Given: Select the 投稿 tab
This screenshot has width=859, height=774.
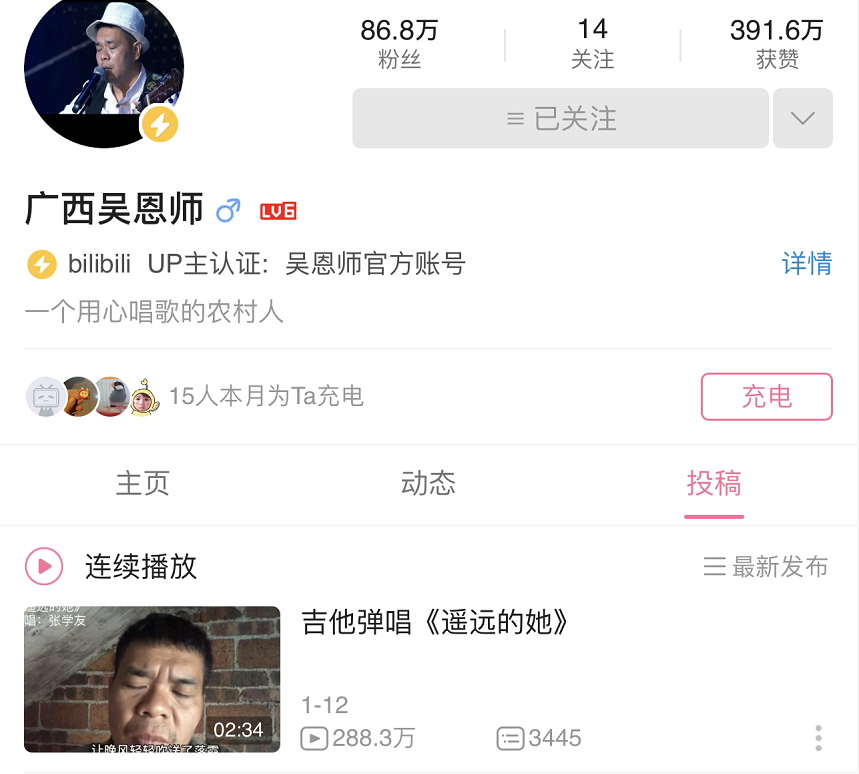Looking at the screenshot, I should (x=713, y=484).
